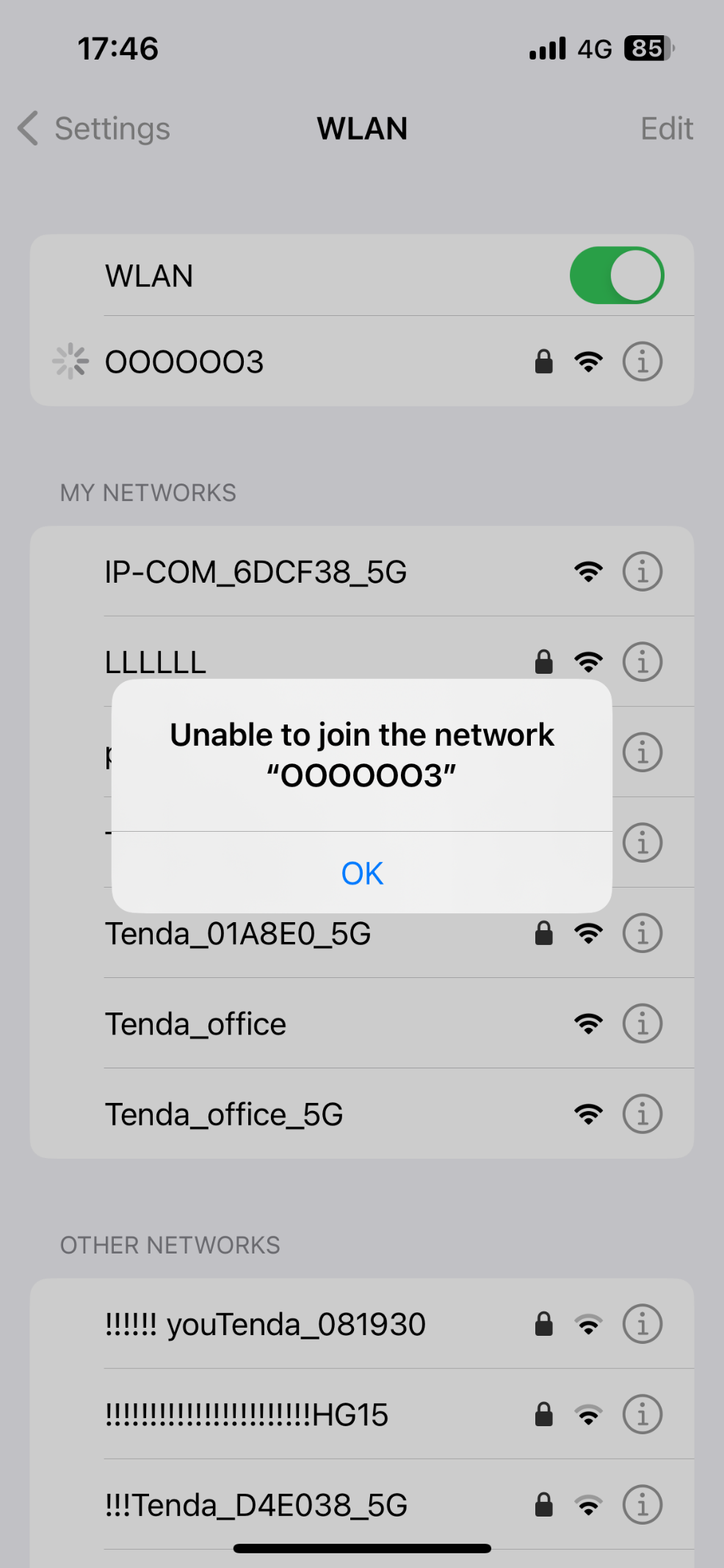This screenshot has height=1568, width=724.
Task: Select the Tenda_office_5G network
Action: (x=294, y=1114)
